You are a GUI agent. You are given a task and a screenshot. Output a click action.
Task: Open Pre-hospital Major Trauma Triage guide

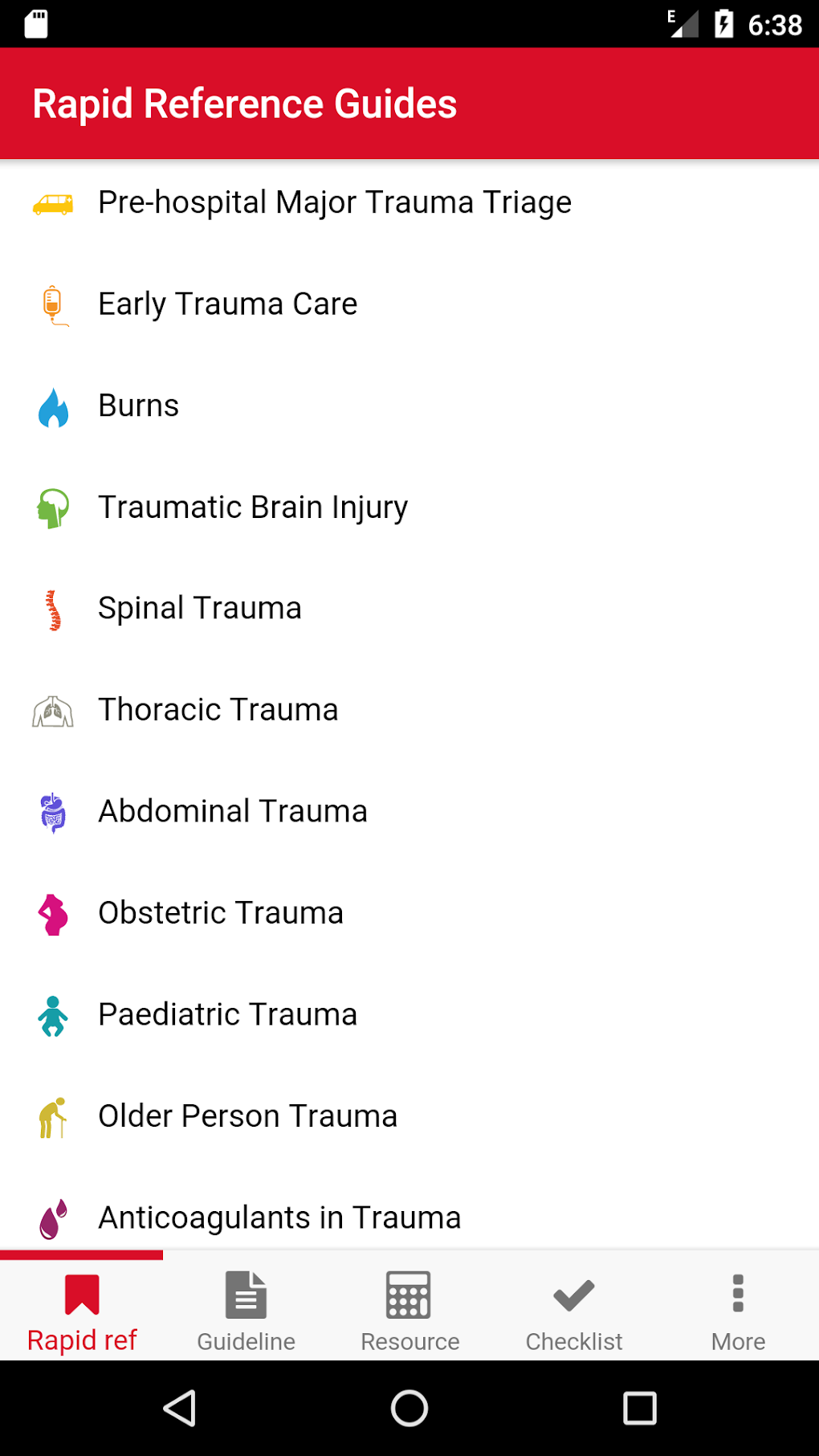point(334,202)
